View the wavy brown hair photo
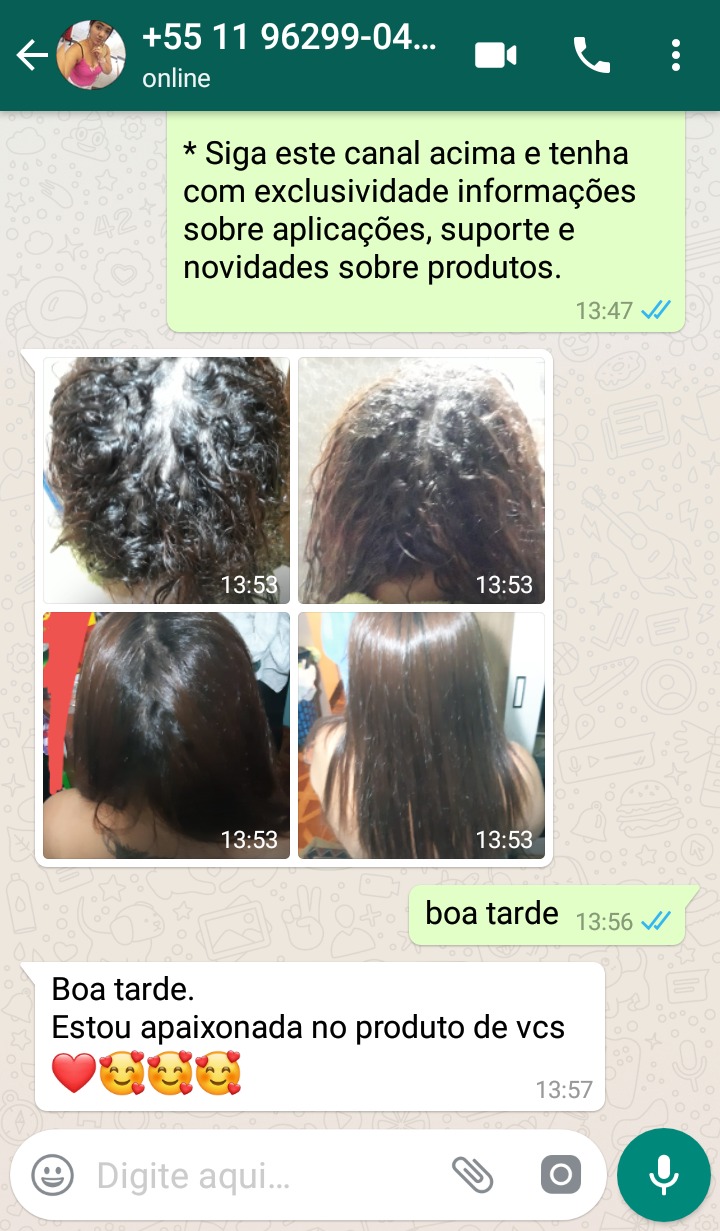 (421, 480)
